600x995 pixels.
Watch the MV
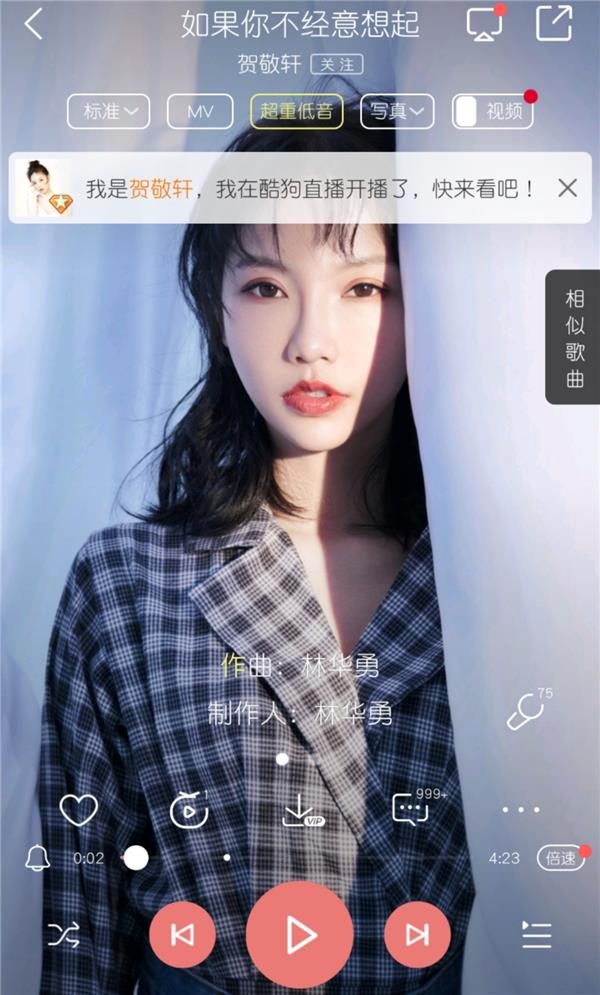200,111
